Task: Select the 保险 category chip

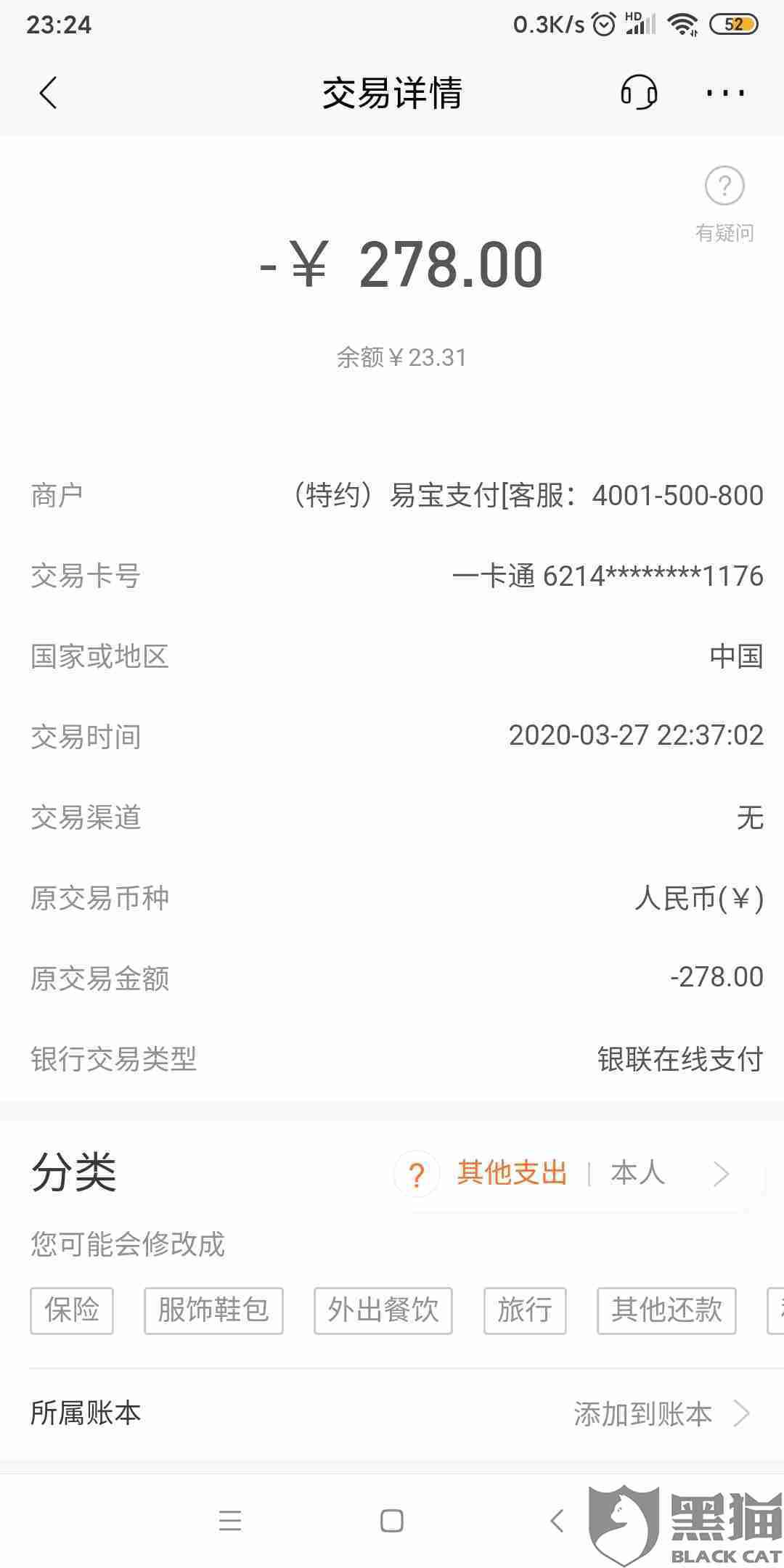Action: point(72,1310)
